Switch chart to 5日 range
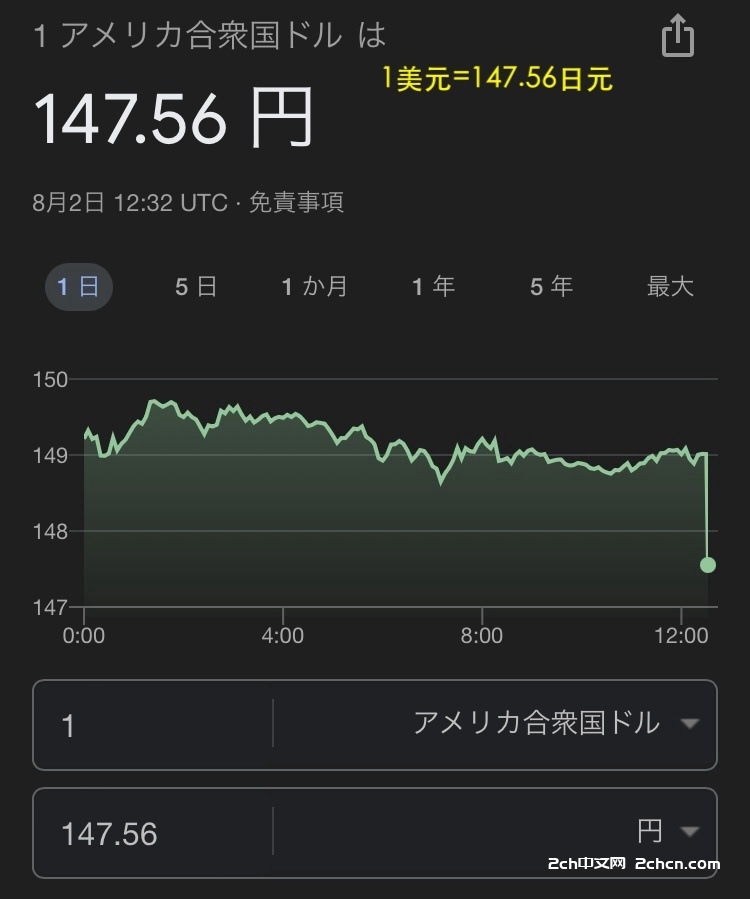The width and height of the screenshot is (750, 899). coord(196,287)
